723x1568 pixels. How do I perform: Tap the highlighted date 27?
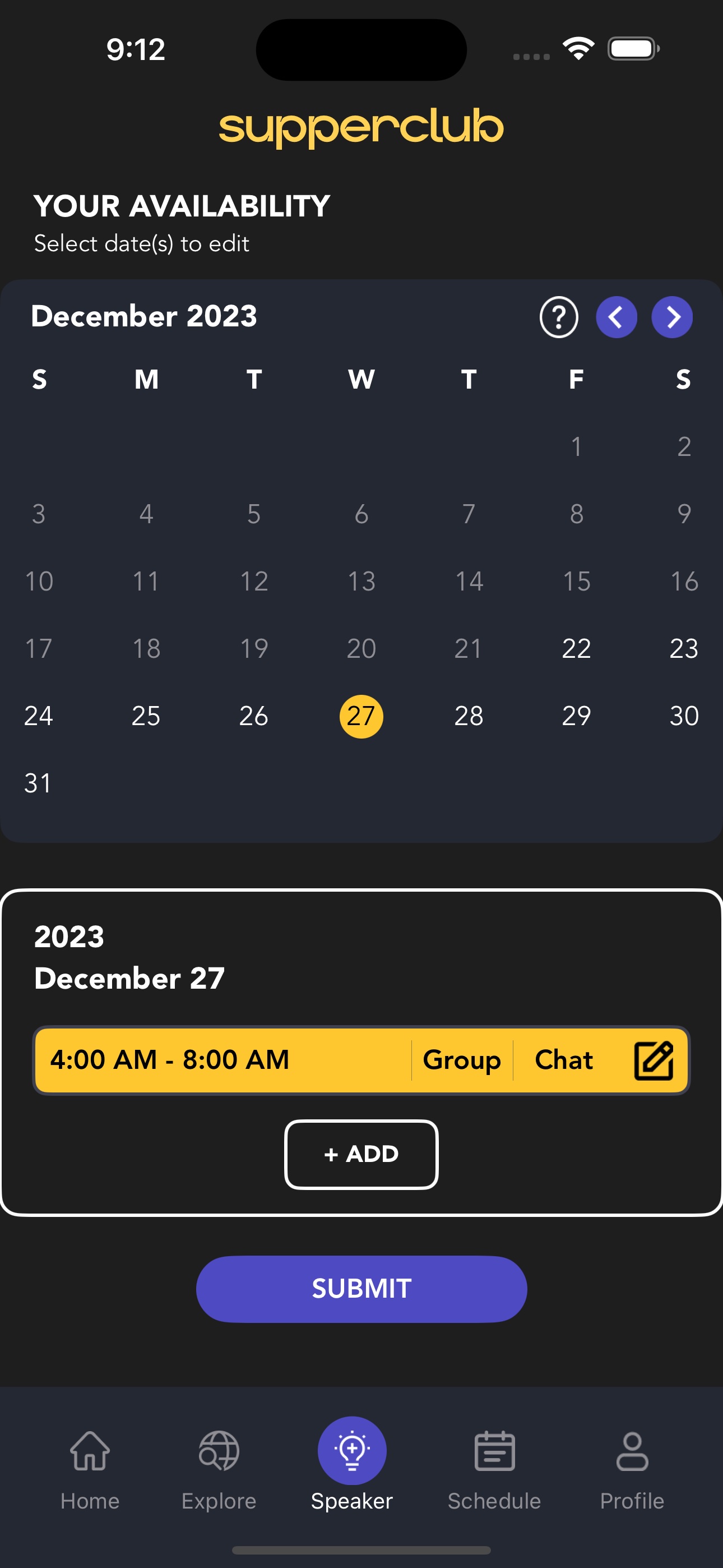point(361,716)
